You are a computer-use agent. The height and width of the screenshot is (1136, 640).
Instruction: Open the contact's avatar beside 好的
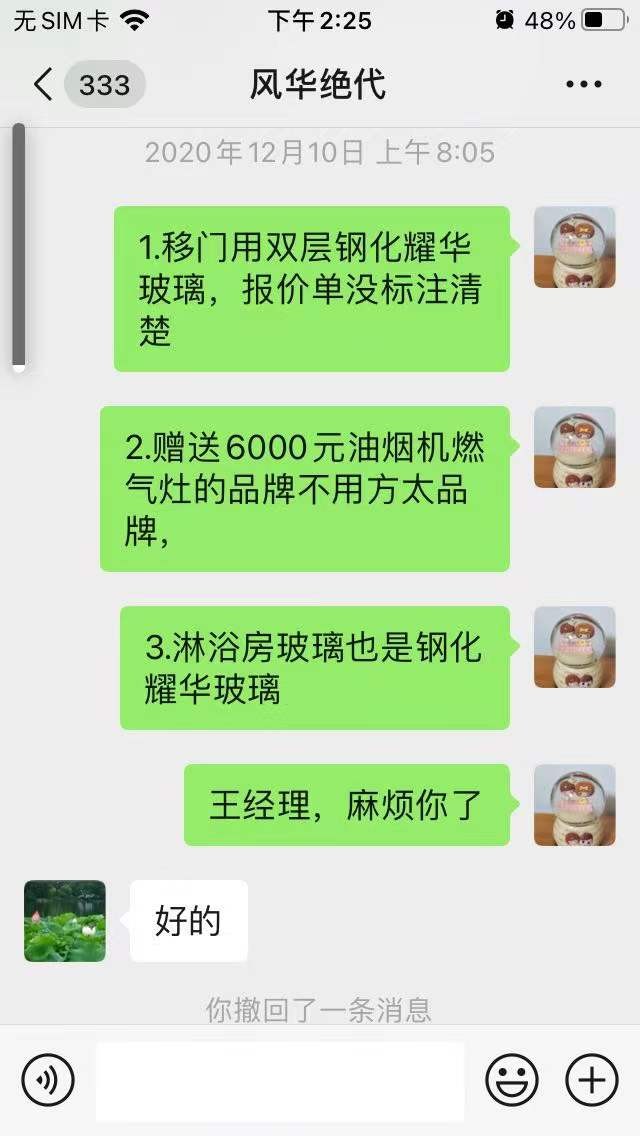pyautogui.click(x=65, y=921)
